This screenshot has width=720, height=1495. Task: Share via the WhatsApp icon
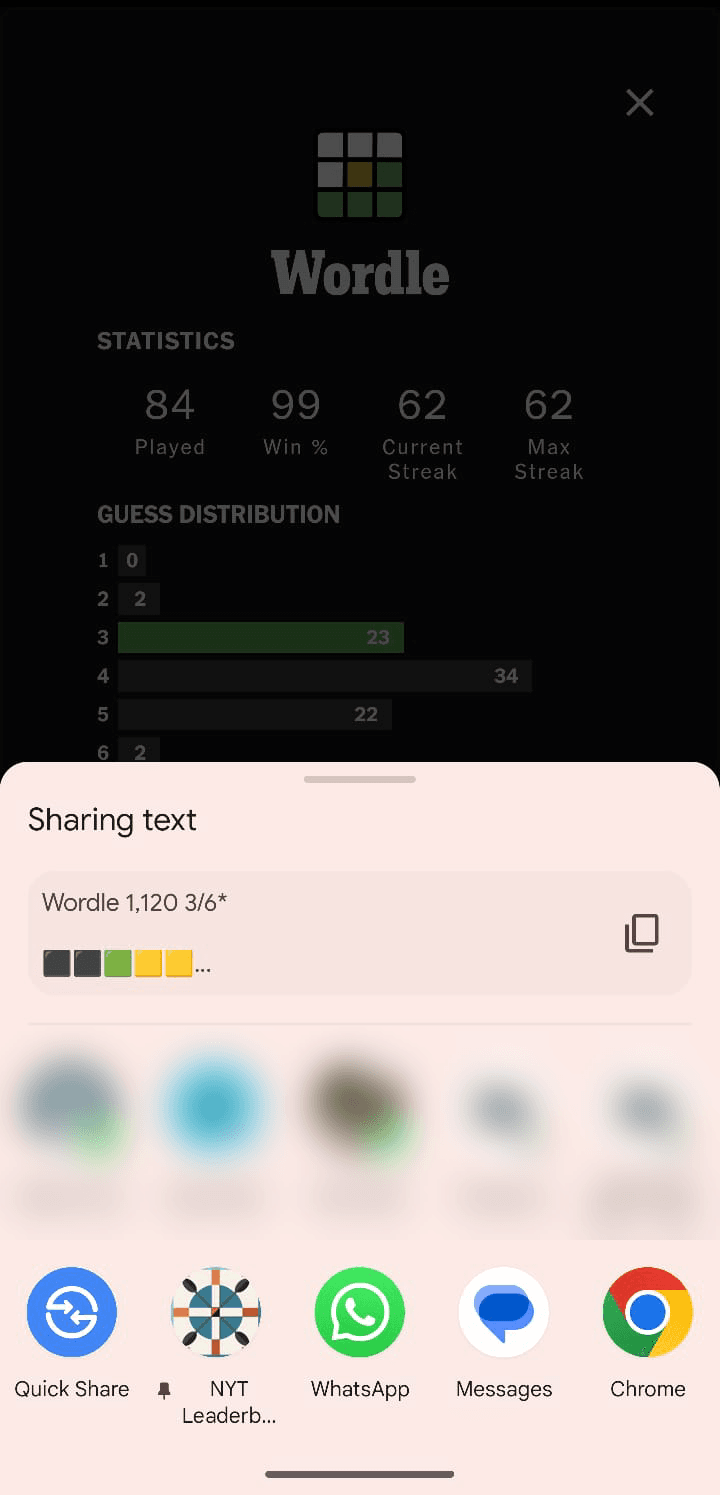click(359, 1311)
